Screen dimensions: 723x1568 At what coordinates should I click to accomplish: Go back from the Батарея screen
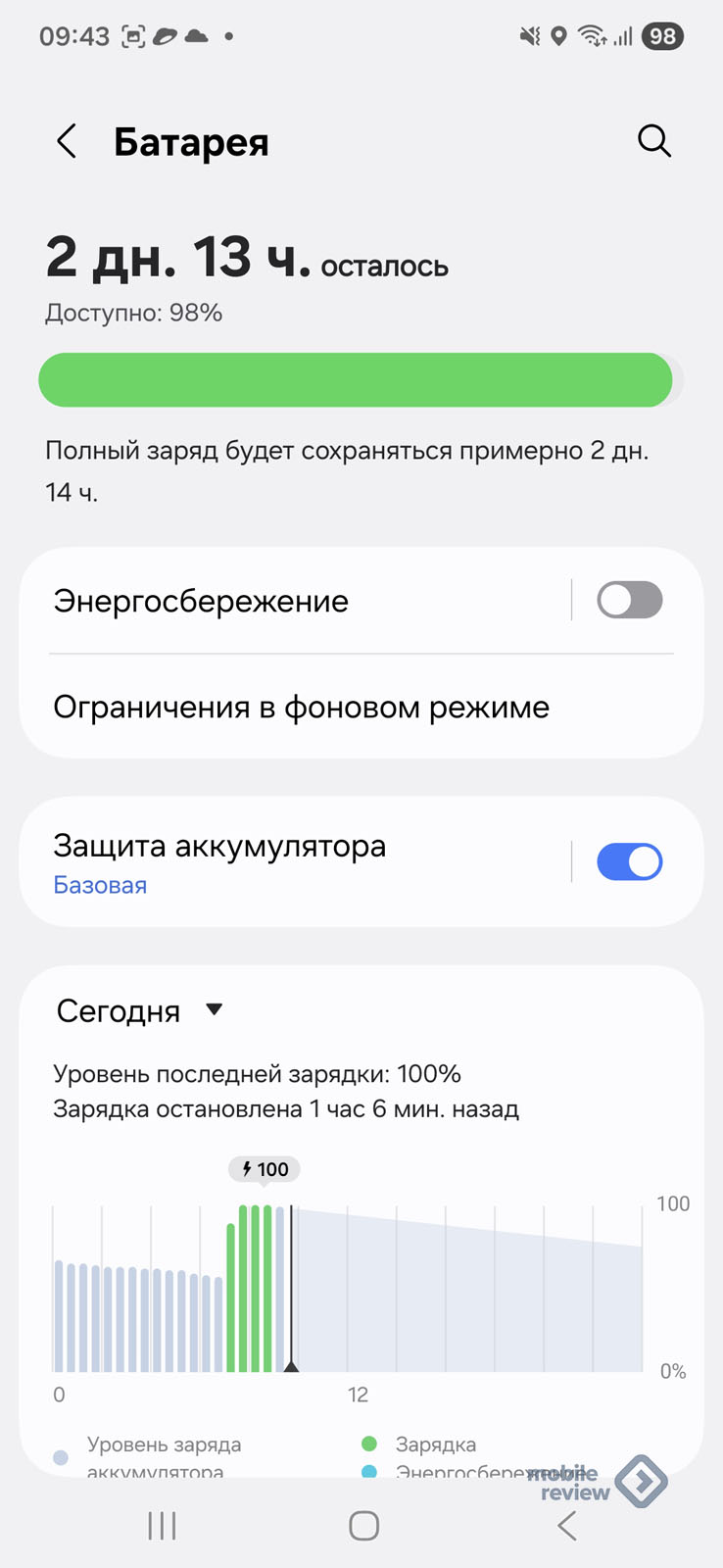[x=67, y=141]
